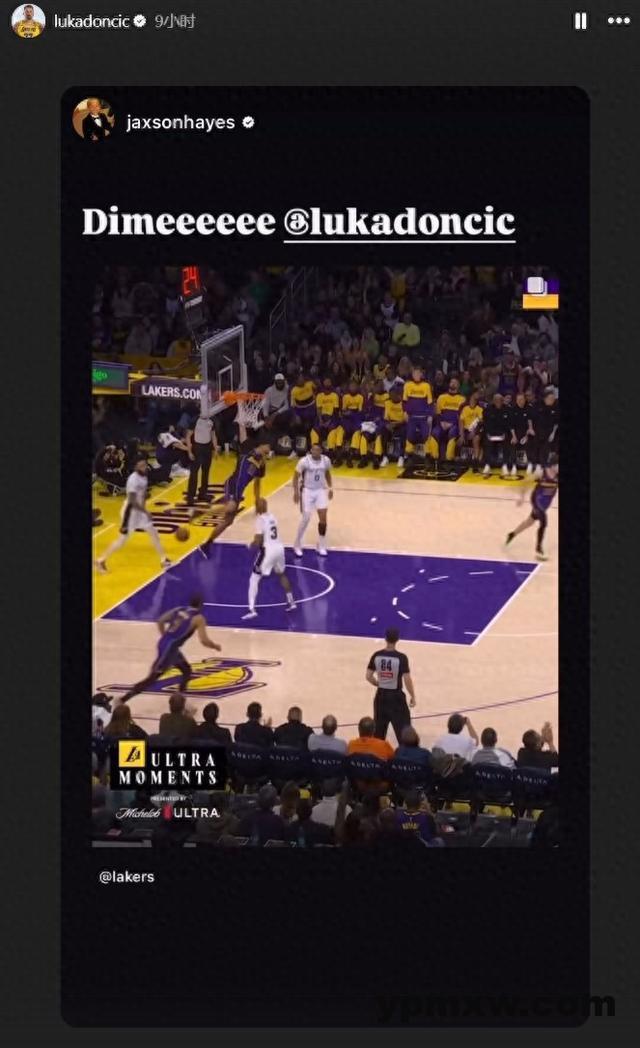The height and width of the screenshot is (1048, 640).
Task: Tap the @lakers mention
Action: coord(127,877)
